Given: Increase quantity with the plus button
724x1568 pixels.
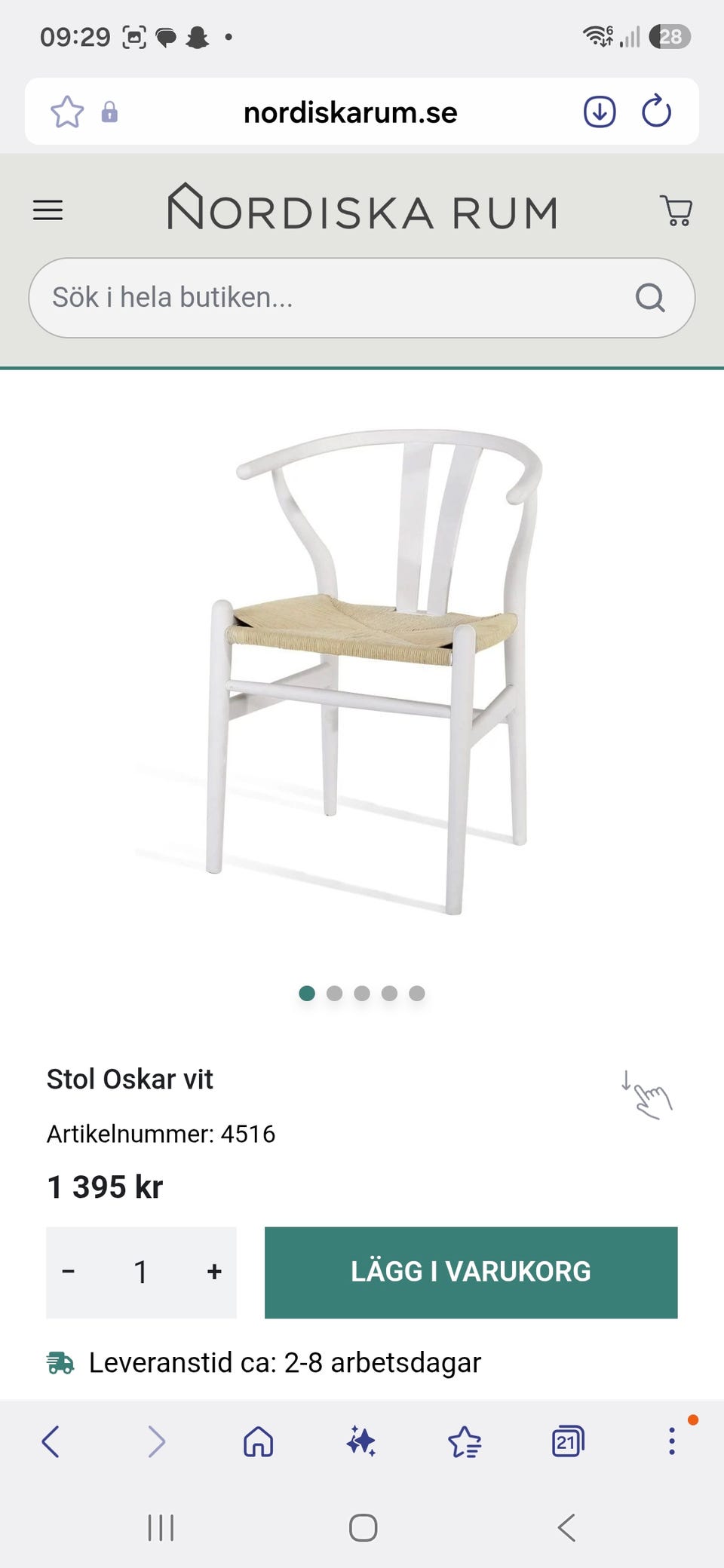Looking at the screenshot, I should (x=214, y=1272).
